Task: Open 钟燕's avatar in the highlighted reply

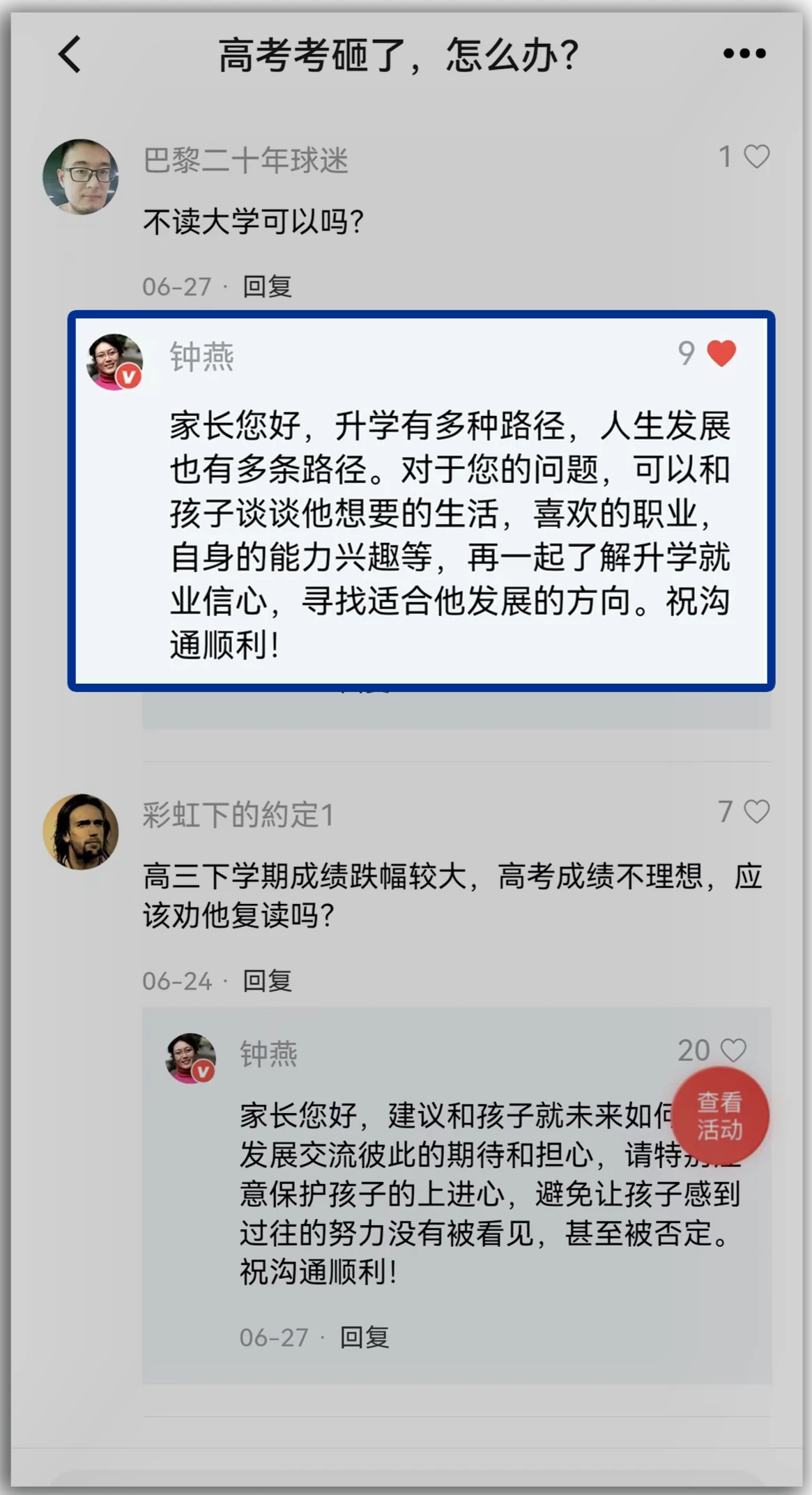Action: (115, 362)
